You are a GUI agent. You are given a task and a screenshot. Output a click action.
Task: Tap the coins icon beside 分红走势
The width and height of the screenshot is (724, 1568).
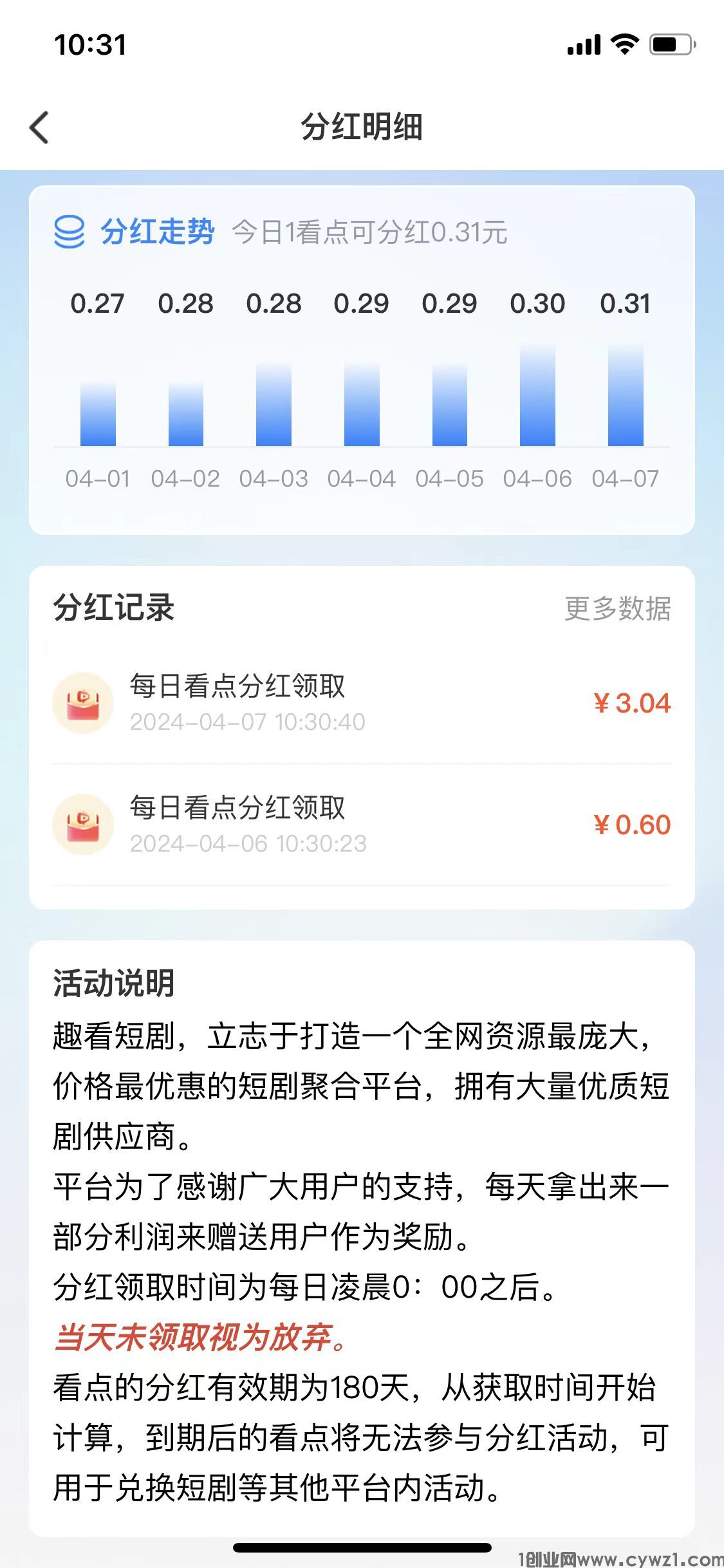69,233
